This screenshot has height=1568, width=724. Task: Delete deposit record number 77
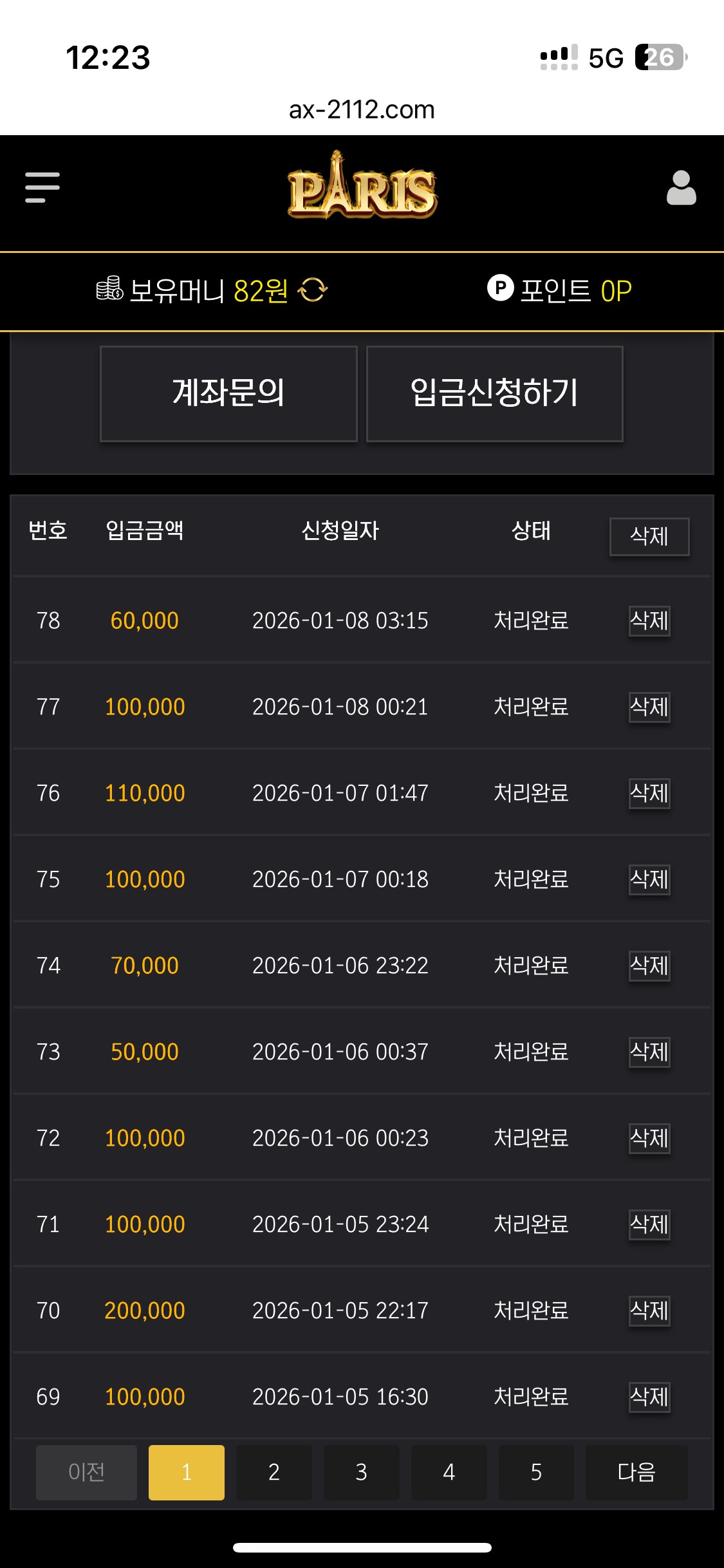[649, 707]
